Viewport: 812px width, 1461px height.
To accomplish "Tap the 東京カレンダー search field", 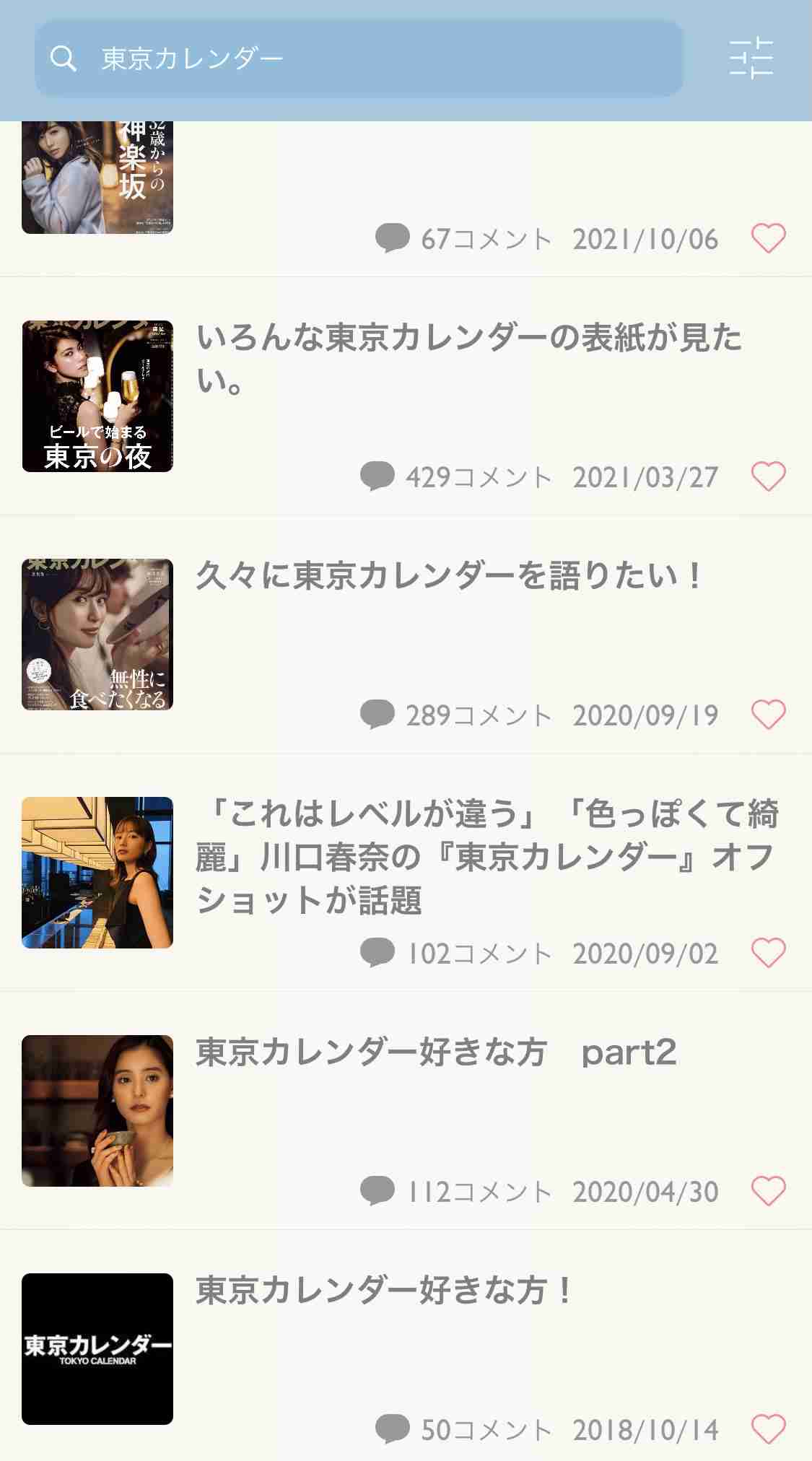I will 359,58.
